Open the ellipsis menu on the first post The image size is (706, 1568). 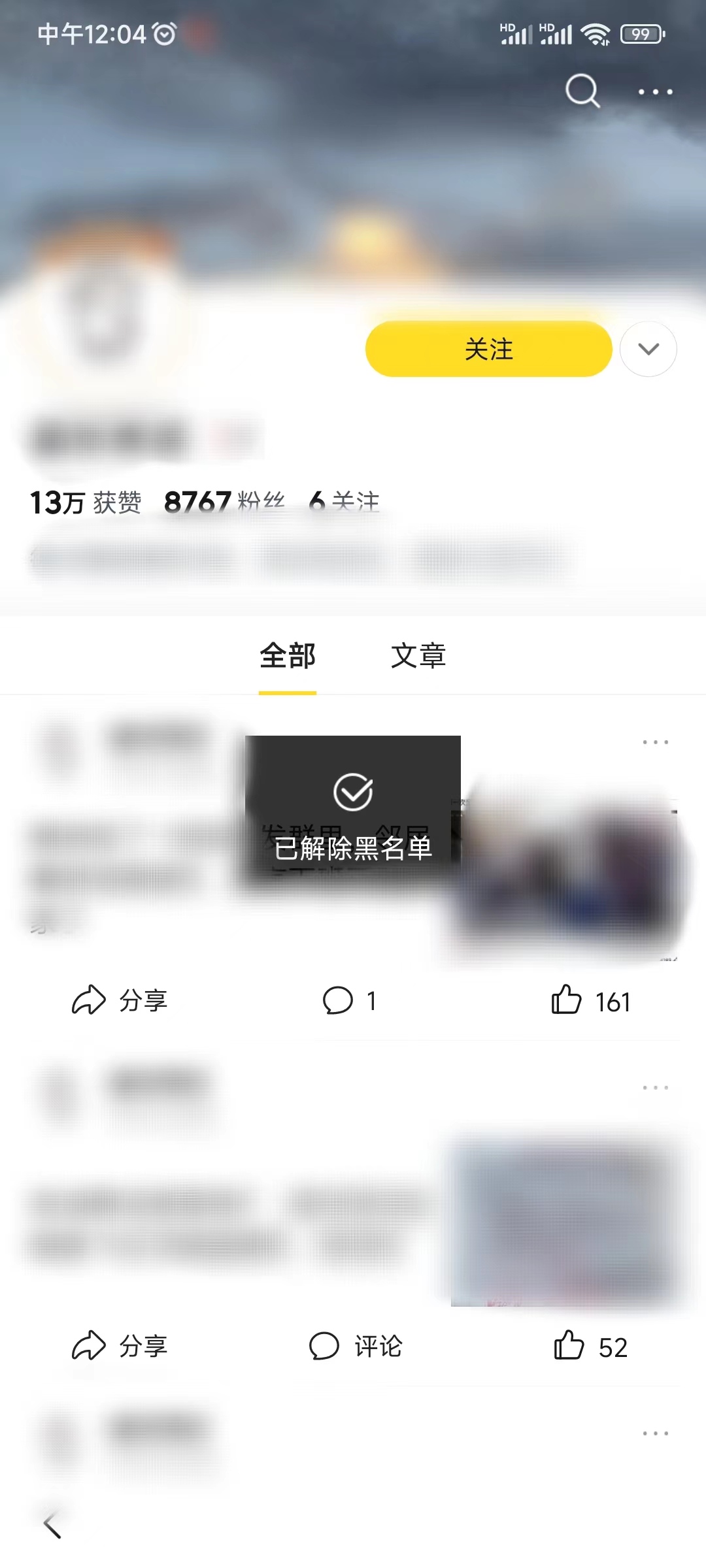(654, 742)
